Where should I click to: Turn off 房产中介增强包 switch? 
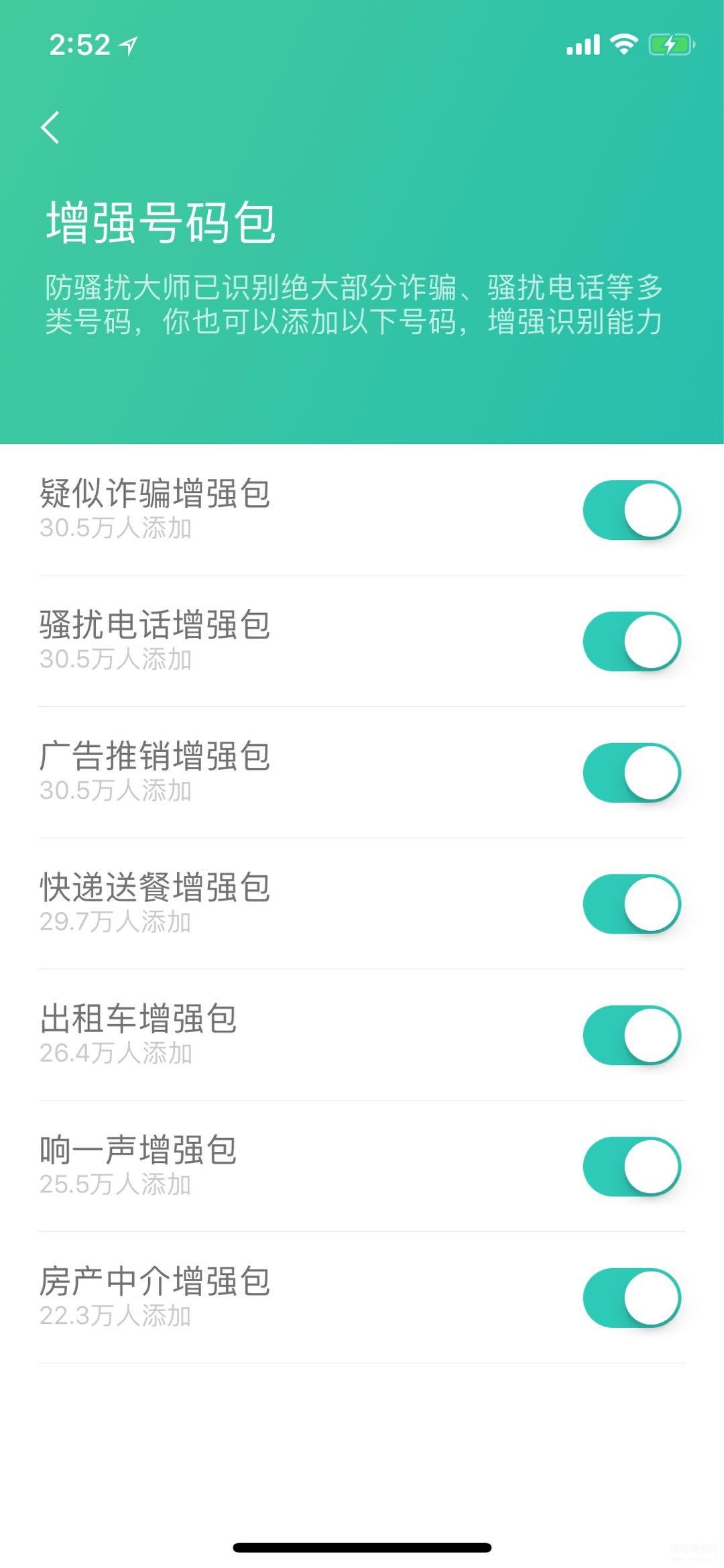[632, 1298]
